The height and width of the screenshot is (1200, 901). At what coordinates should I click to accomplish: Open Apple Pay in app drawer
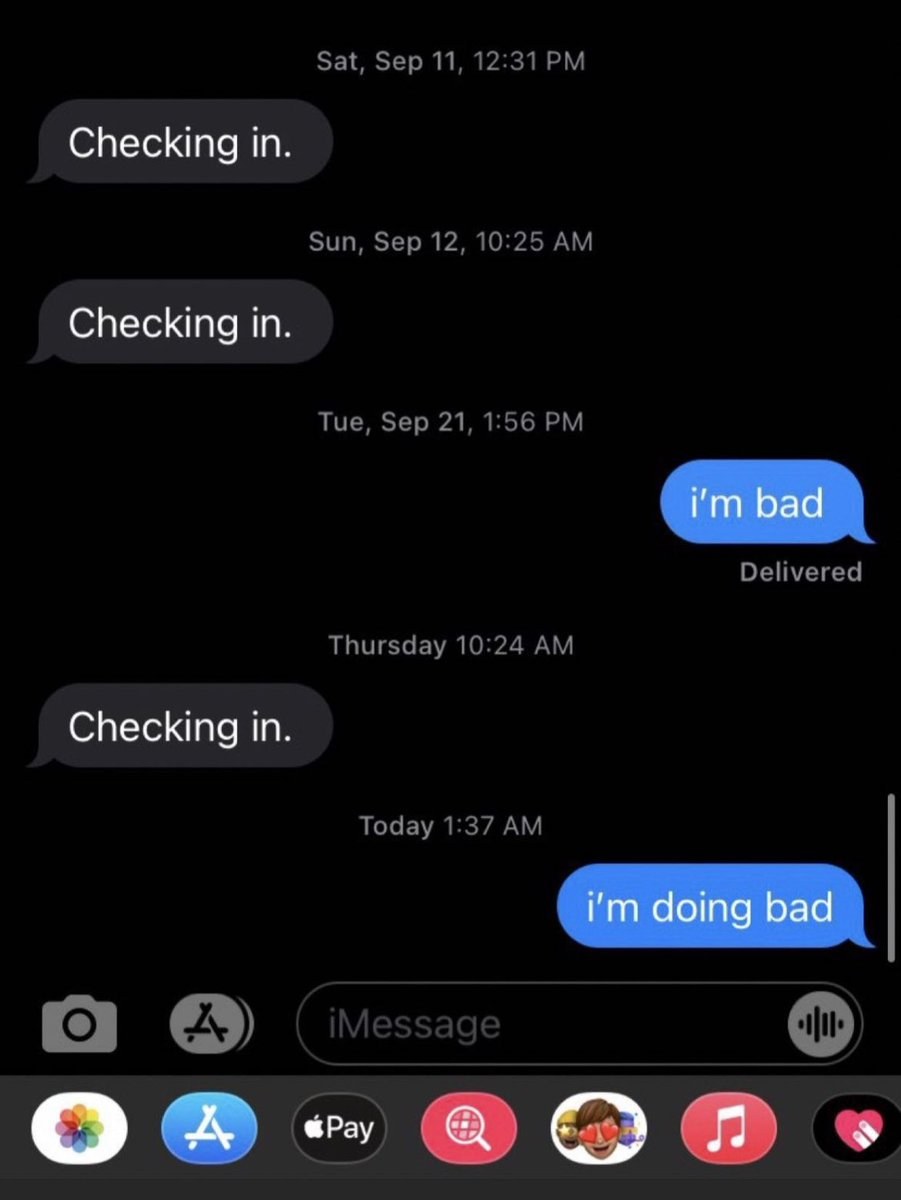(339, 1128)
